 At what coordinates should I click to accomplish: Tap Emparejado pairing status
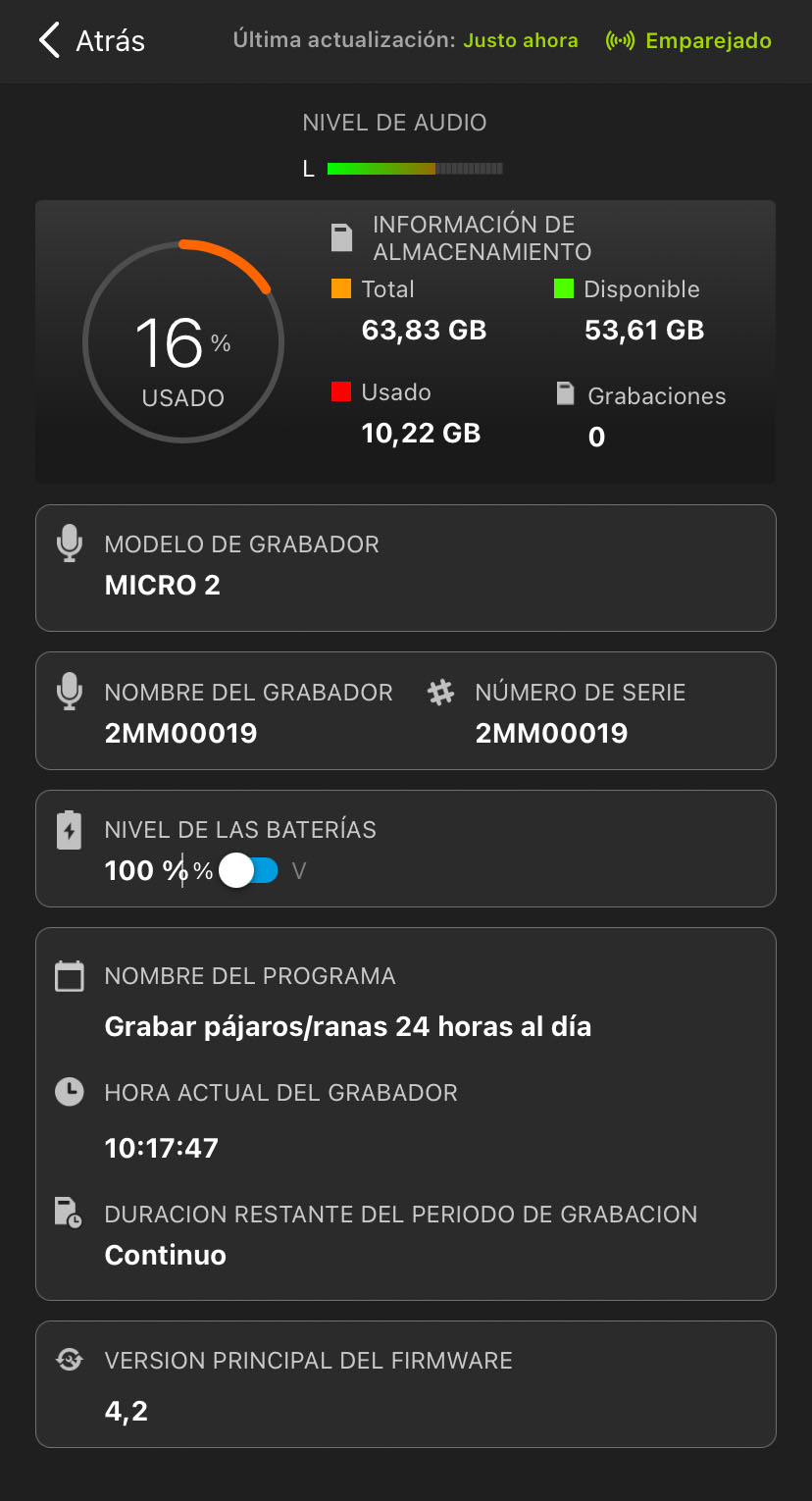pos(706,41)
